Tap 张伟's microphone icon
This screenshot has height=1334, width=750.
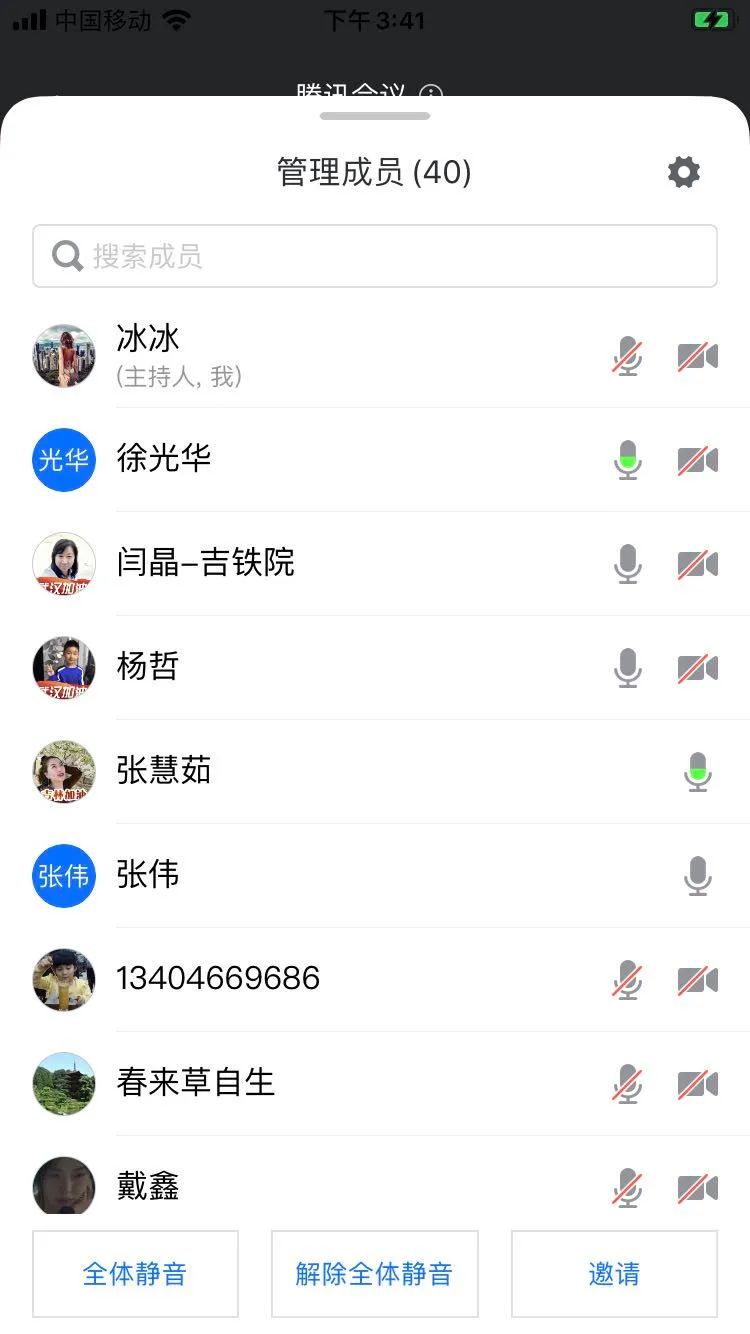coord(698,876)
